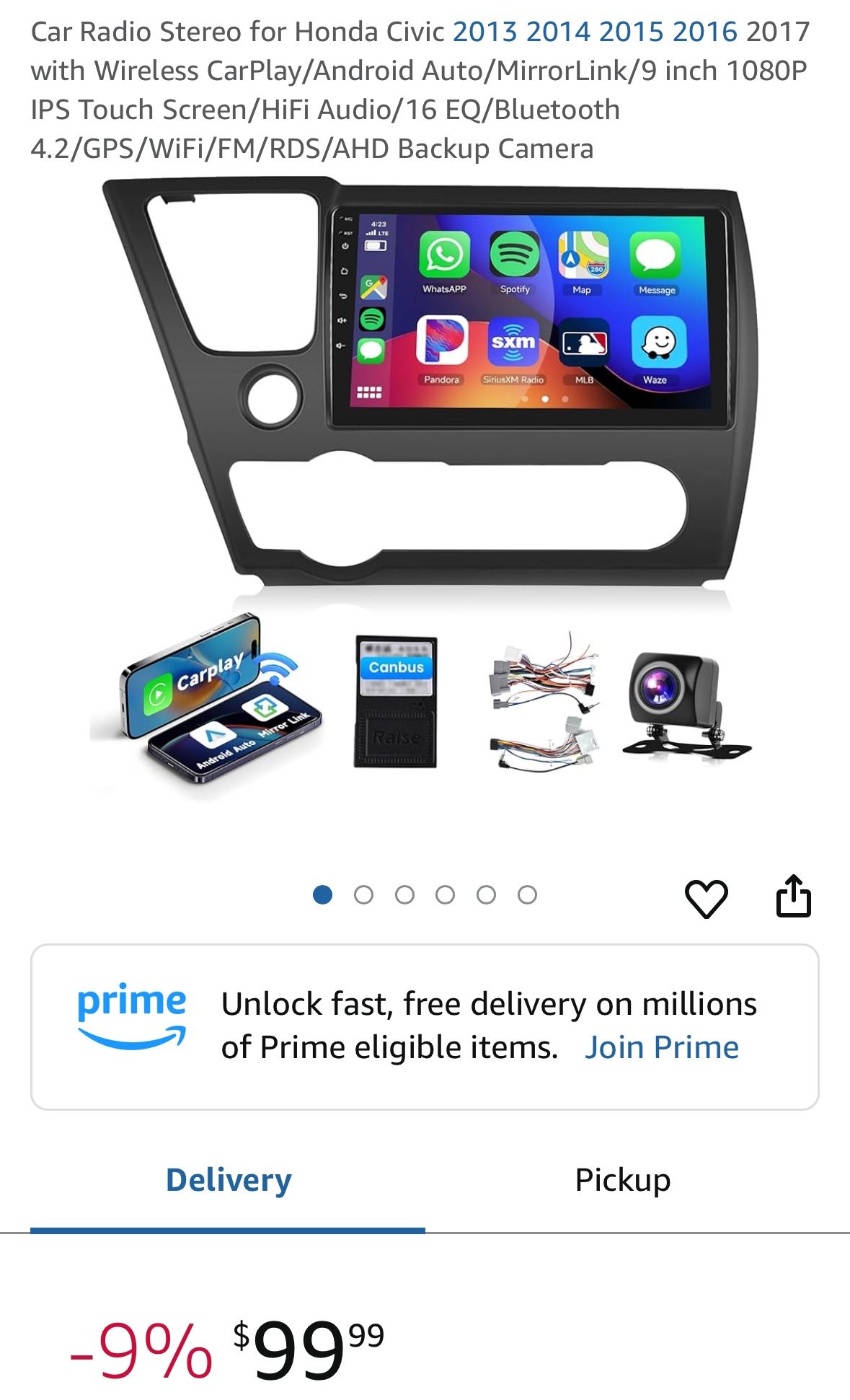This screenshot has height=1400, width=850.
Task: Jump to the second product image dot
Action: click(363, 895)
